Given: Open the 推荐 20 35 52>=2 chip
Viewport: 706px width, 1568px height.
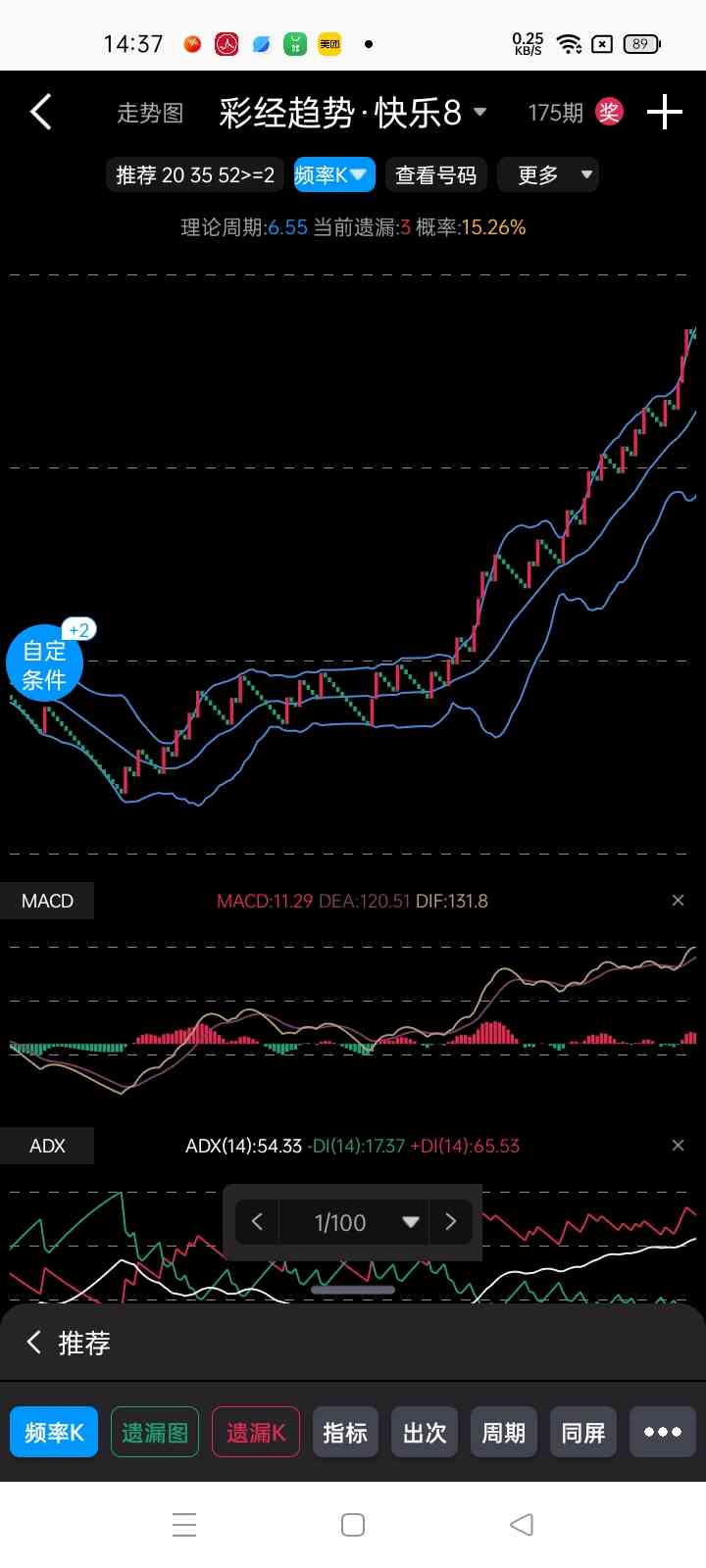Looking at the screenshot, I should click(x=195, y=175).
